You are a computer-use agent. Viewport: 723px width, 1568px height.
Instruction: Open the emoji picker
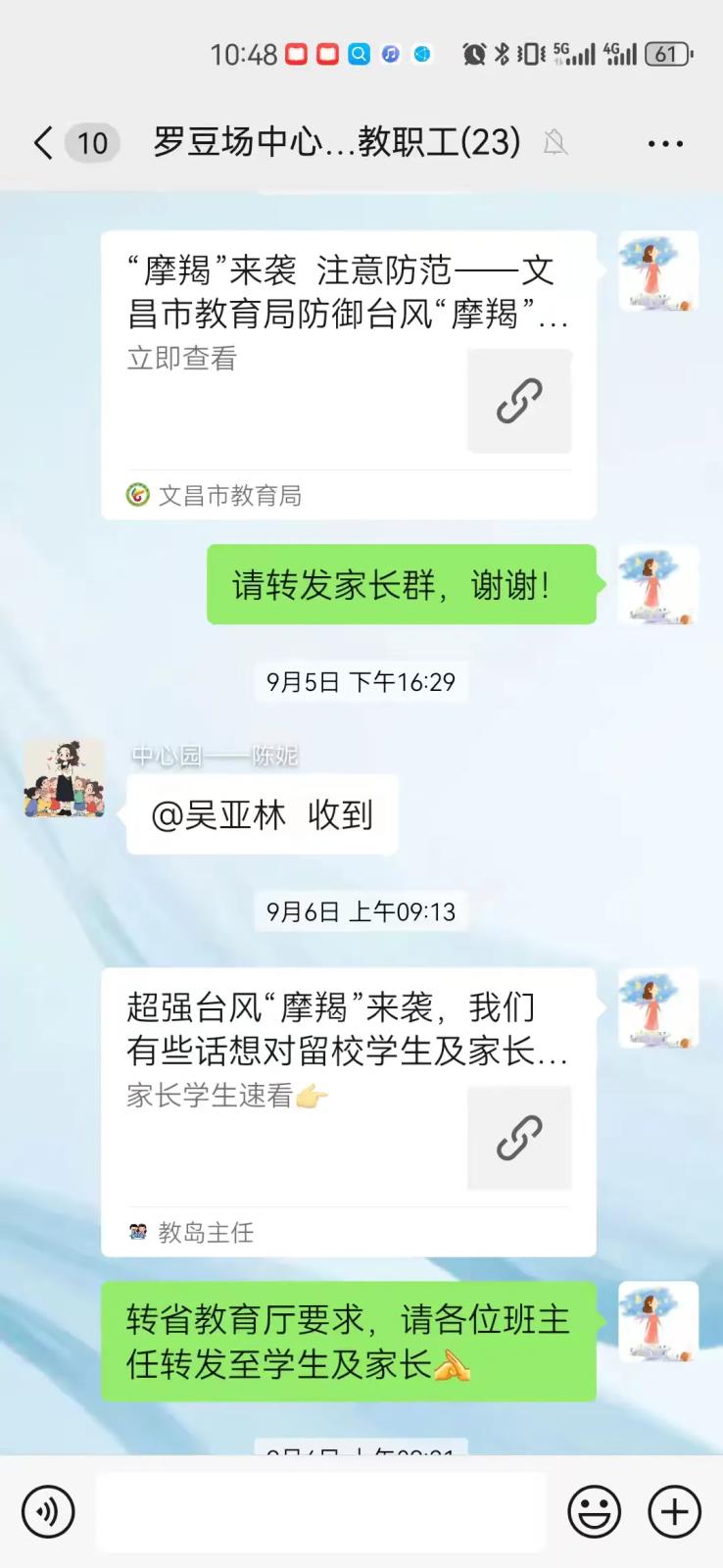[594, 1510]
